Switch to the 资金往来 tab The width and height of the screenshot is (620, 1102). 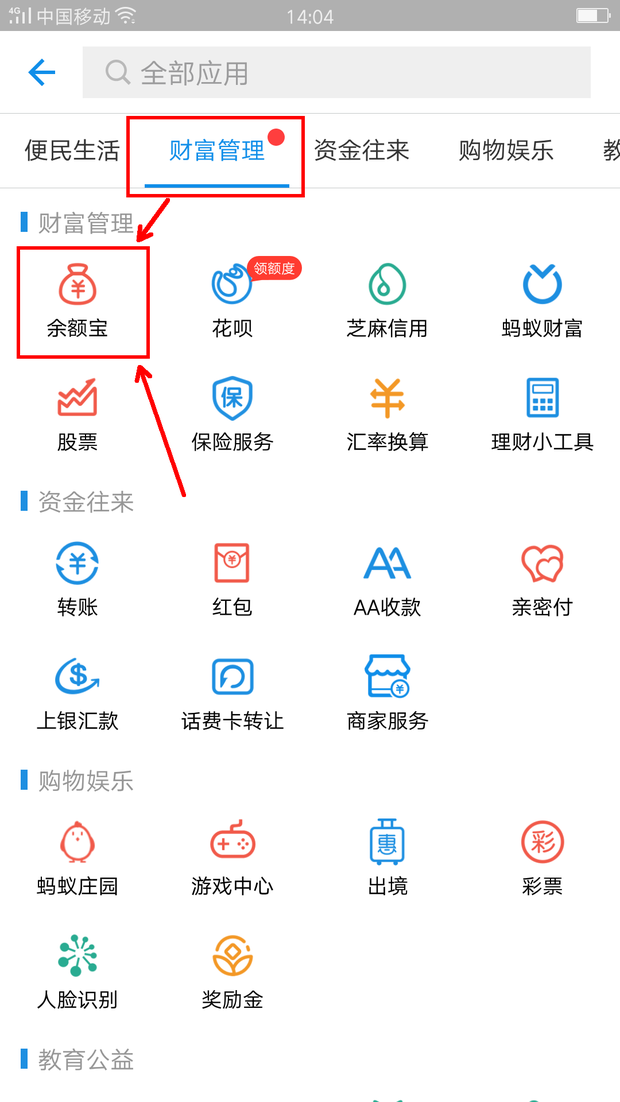click(361, 151)
